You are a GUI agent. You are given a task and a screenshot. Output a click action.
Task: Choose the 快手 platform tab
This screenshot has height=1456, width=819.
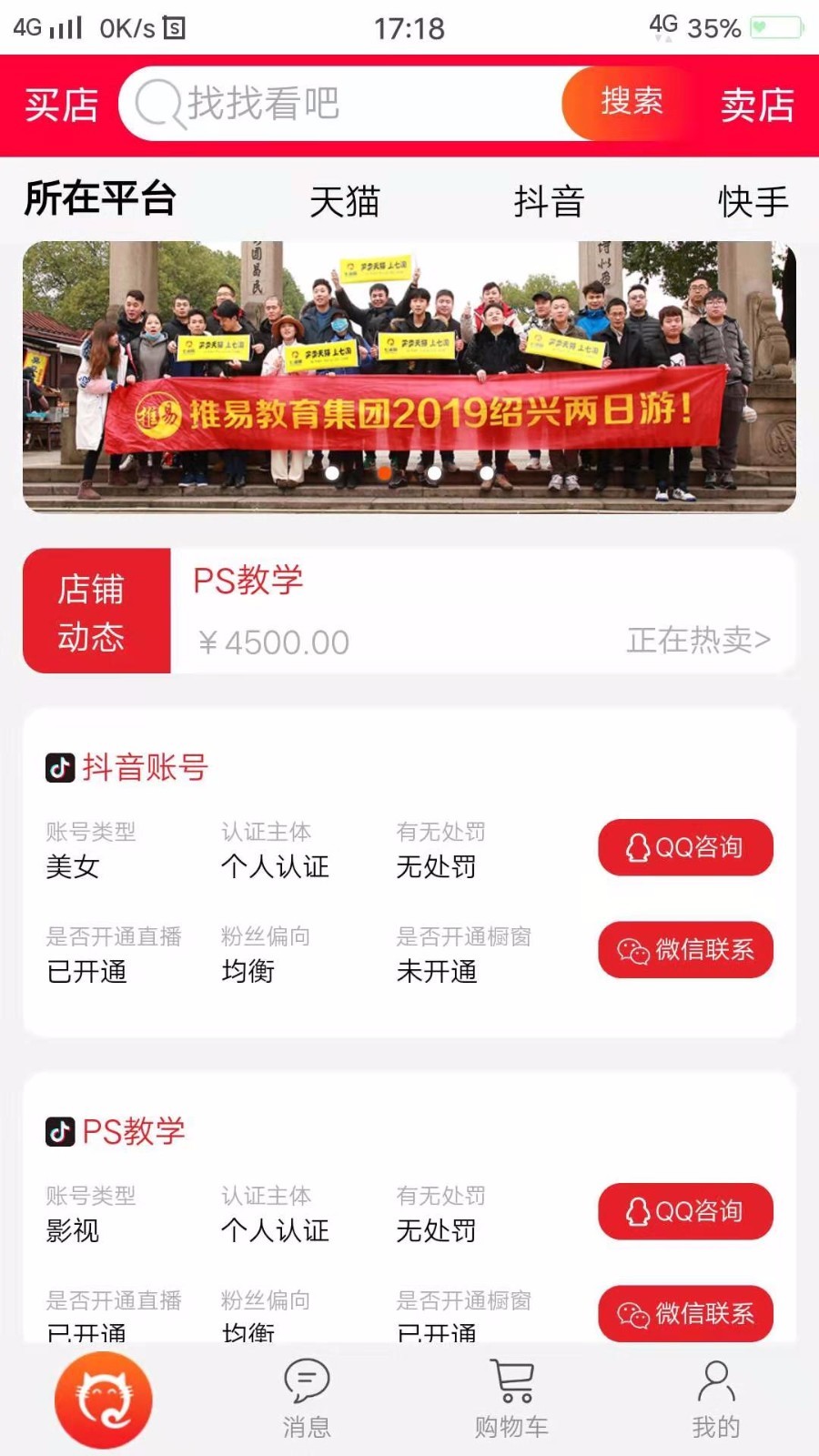753,201
